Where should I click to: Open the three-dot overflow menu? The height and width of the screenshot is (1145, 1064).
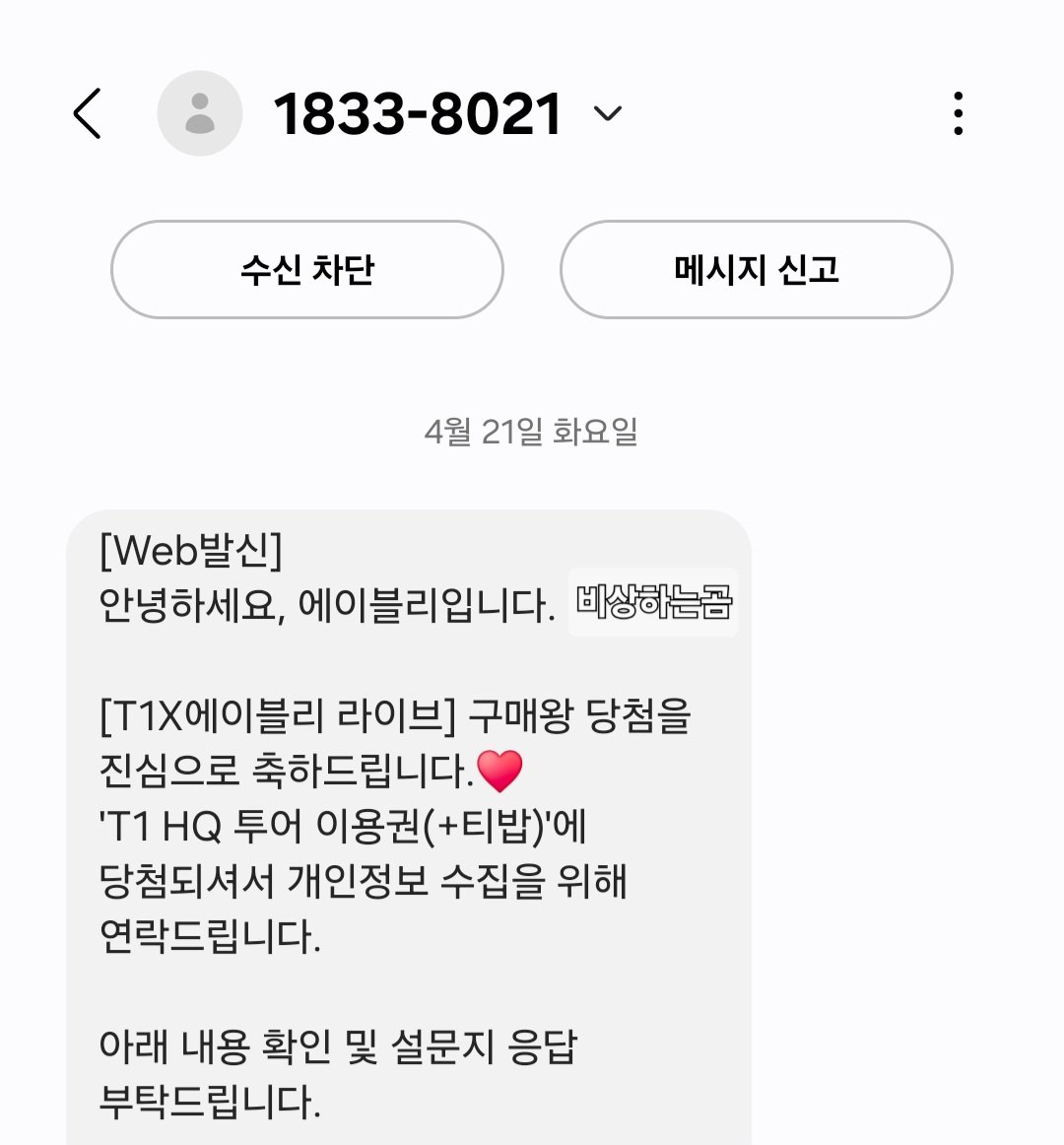tap(959, 113)
